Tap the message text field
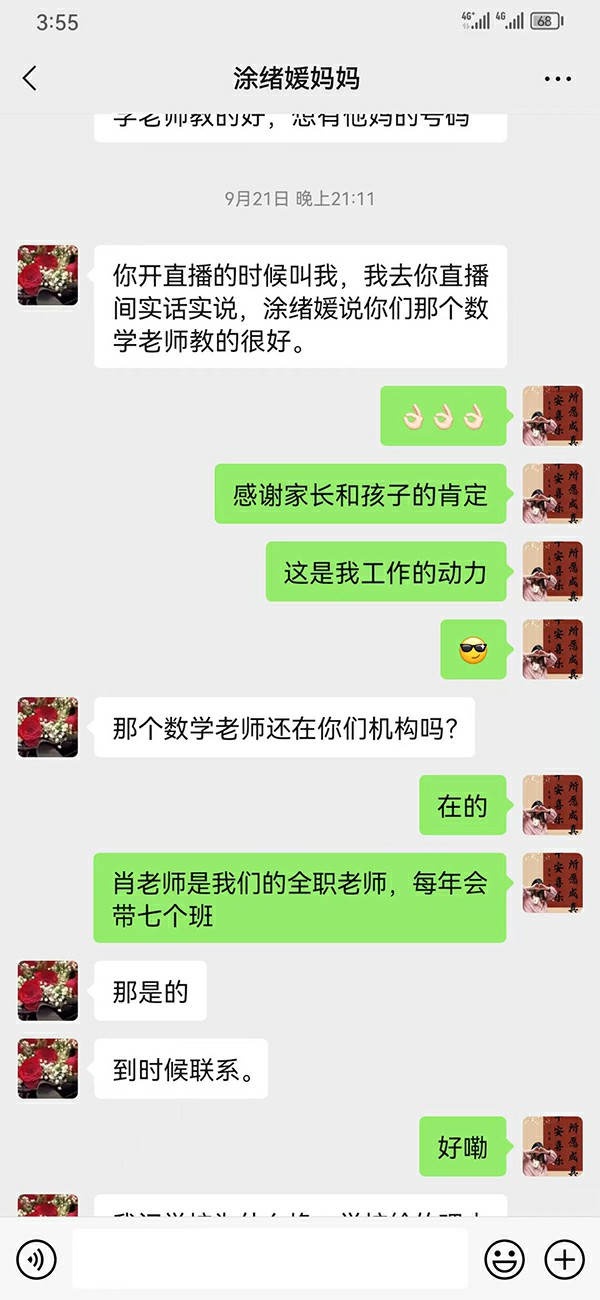Image resolution: width=600 pixels, height=1300 pixels. tap(270, 1259)
